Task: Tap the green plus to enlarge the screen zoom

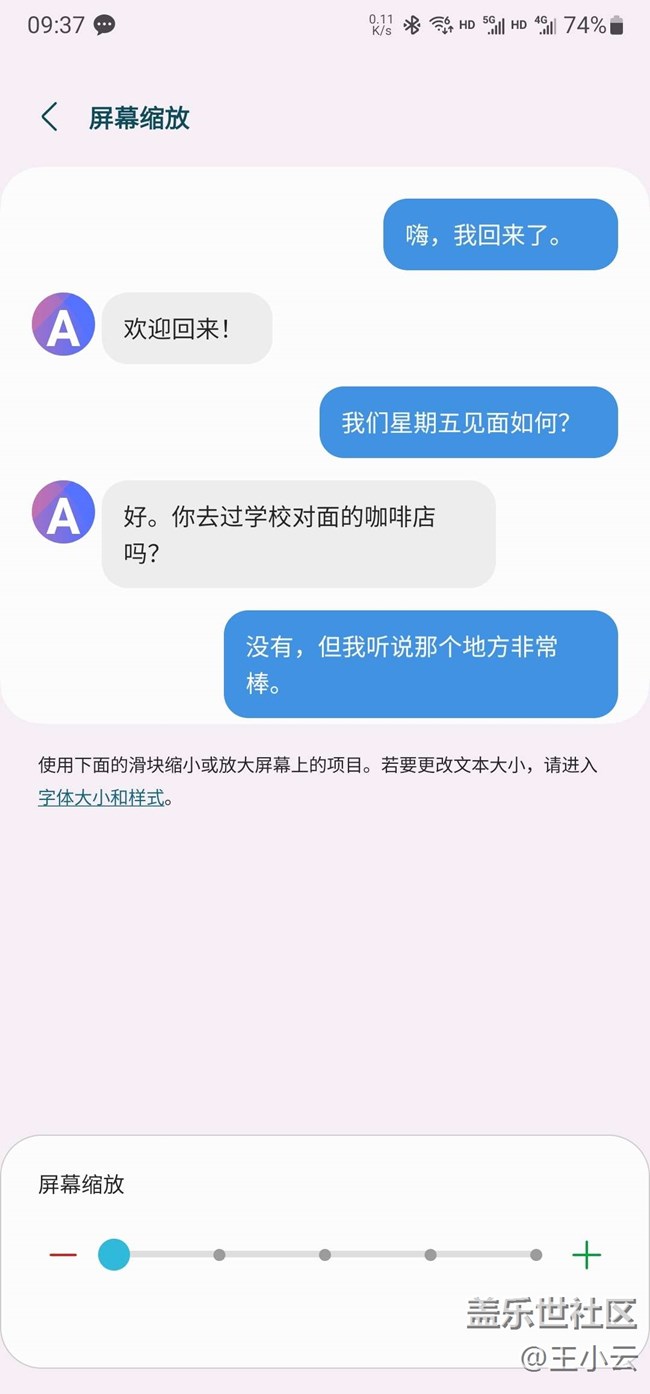Action: click(586, 1254)
